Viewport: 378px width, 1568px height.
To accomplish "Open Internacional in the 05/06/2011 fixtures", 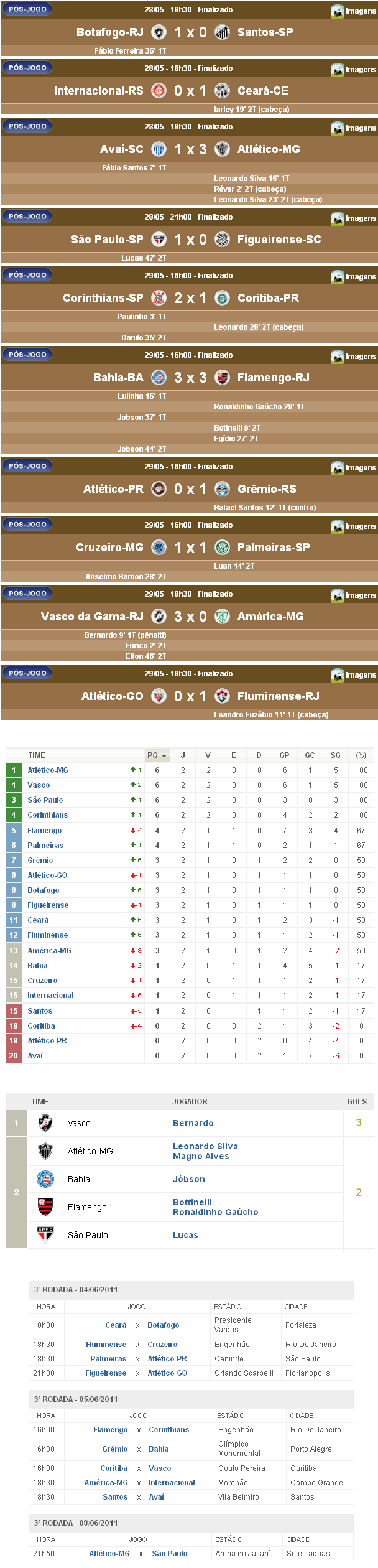I will 172,1483.
